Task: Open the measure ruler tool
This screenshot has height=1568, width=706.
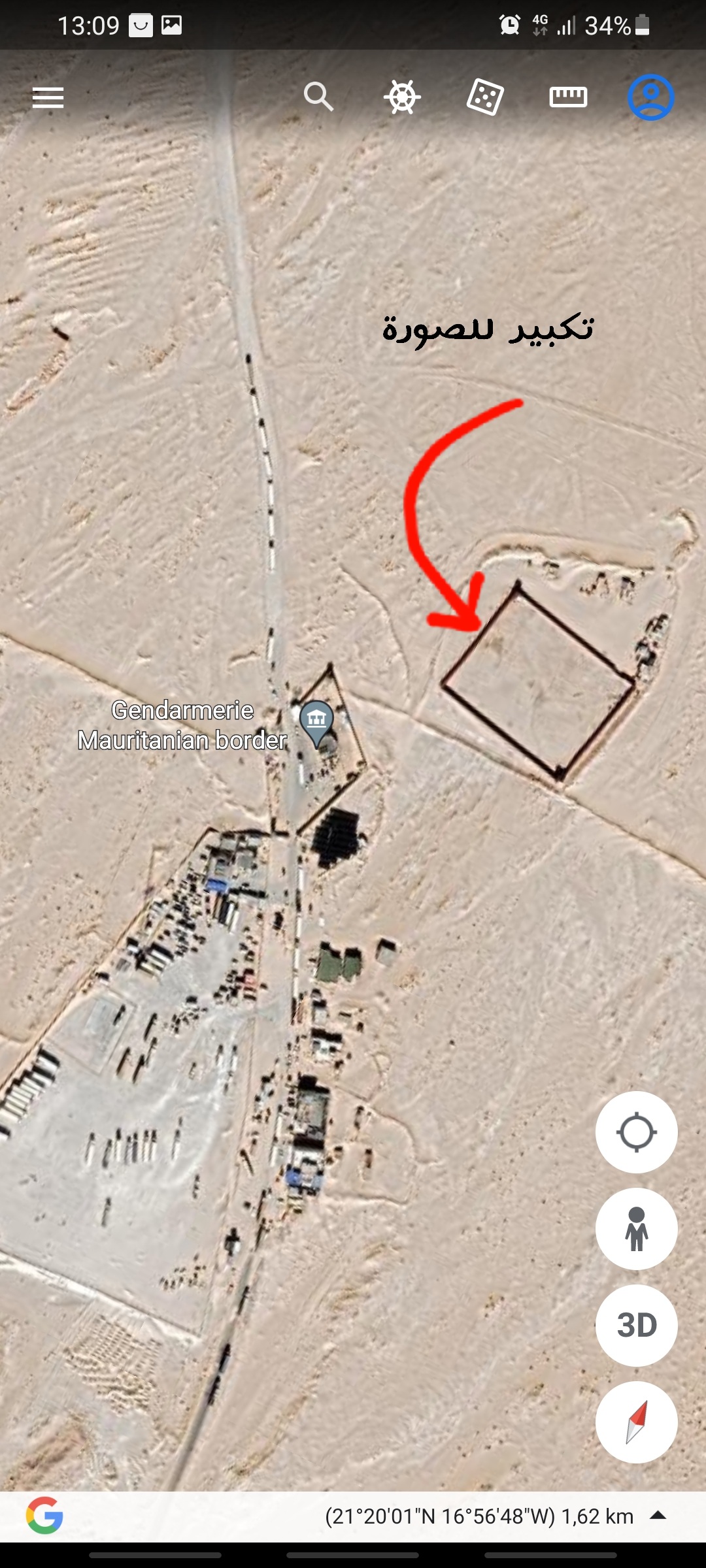Action: 568,97
